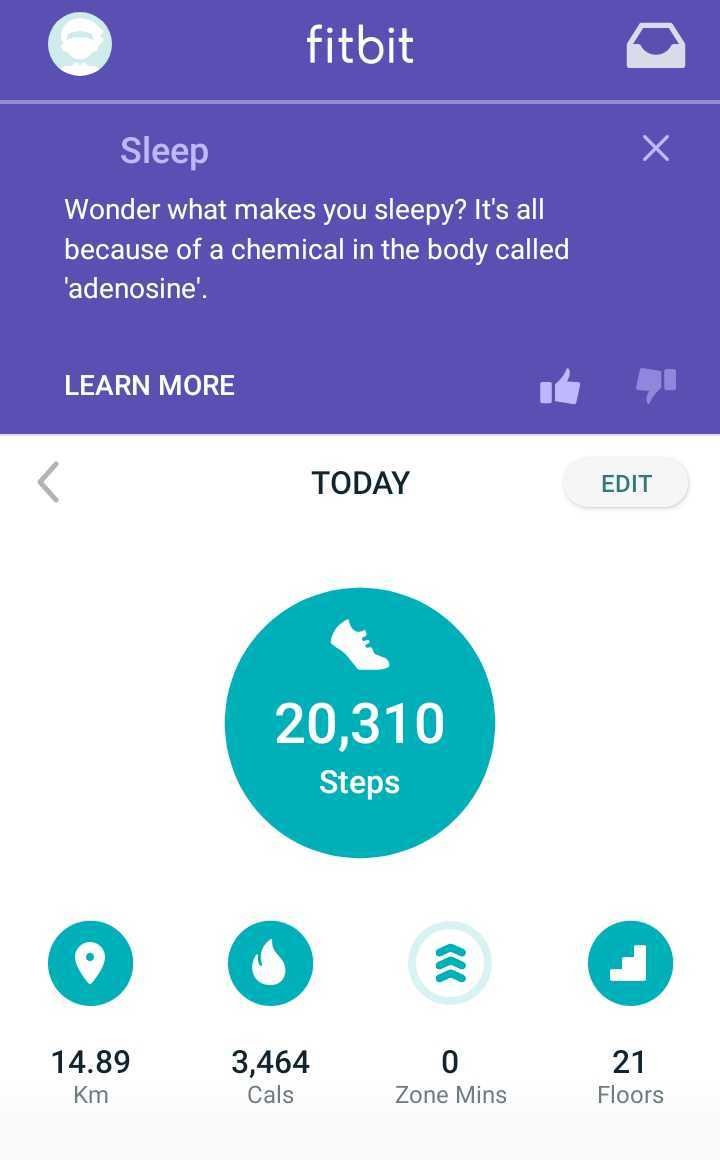
Task: Open the Floors climbed stat
Action: (x=630, y=964)
